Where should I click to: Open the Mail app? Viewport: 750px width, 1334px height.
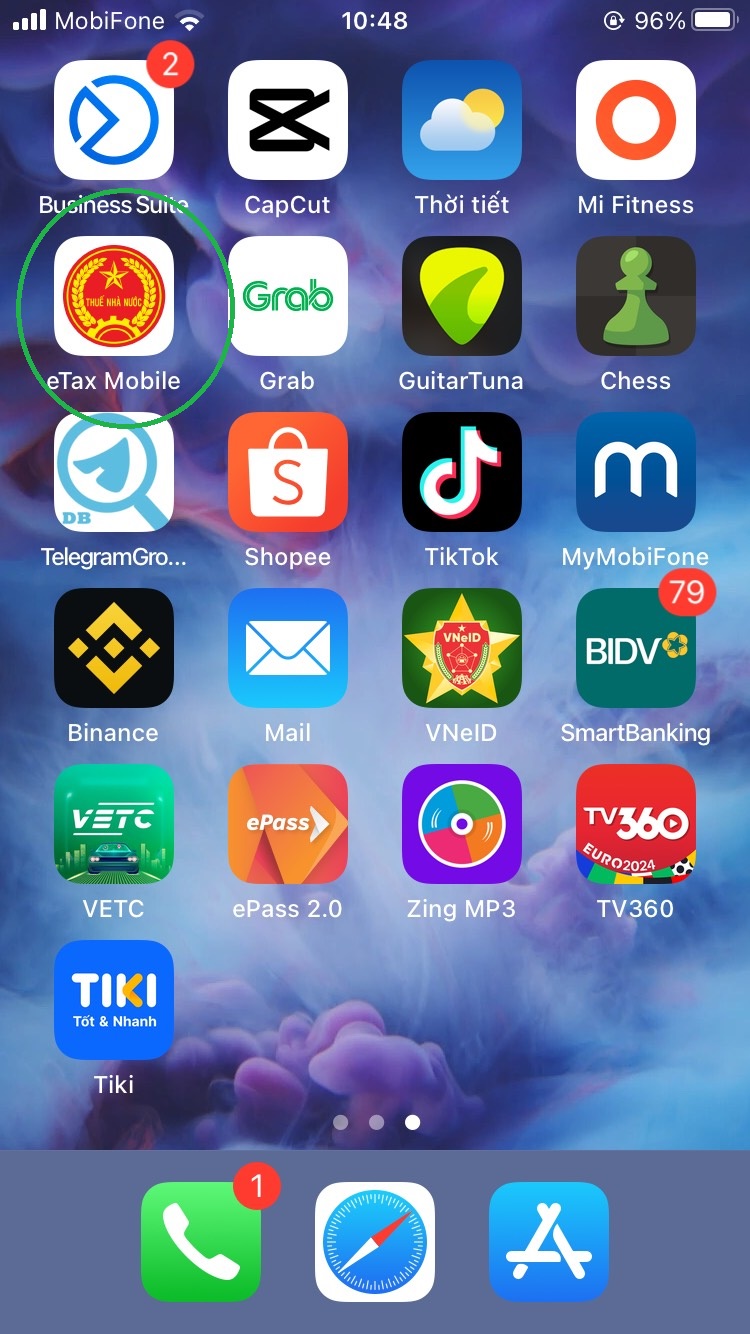coord(287,648)
